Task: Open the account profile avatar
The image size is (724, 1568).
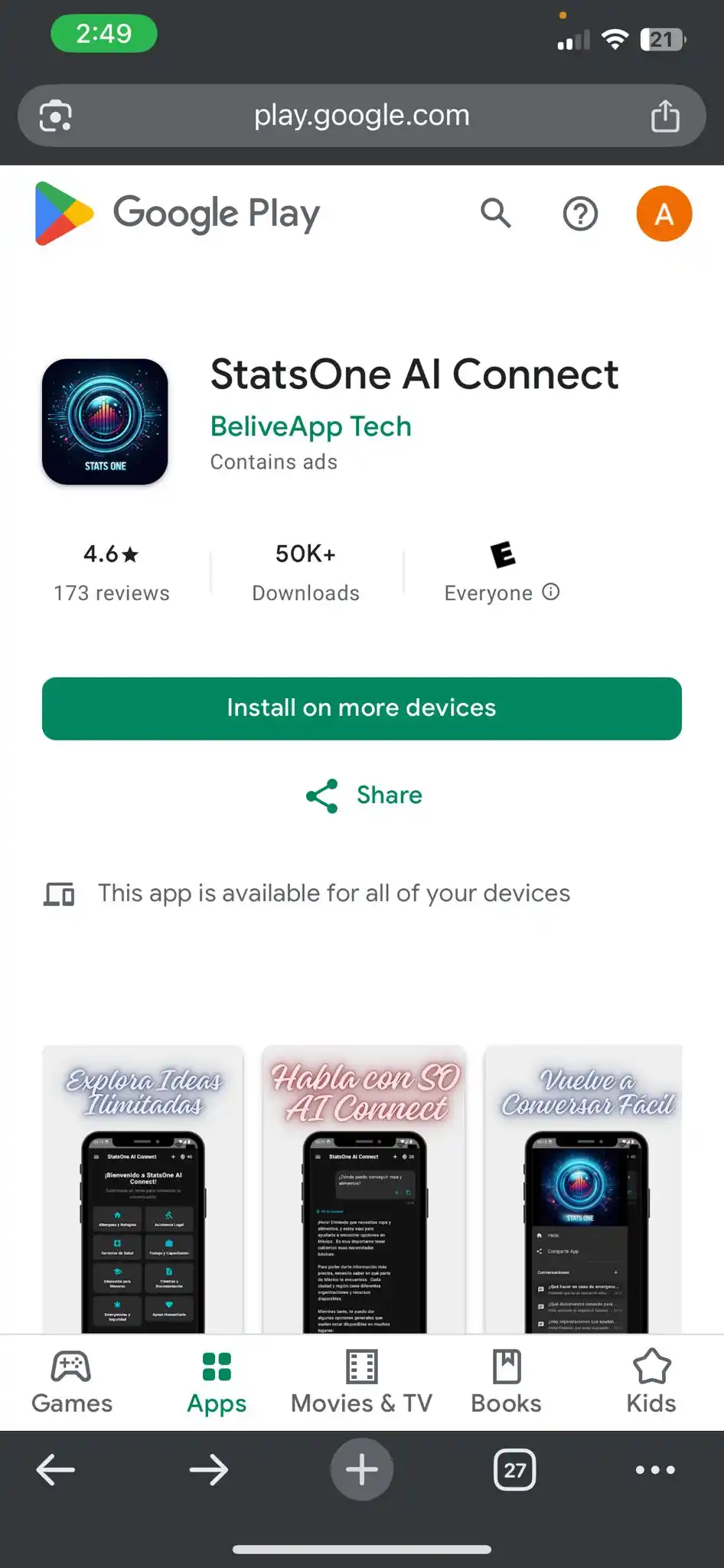Action: (664, 214)
